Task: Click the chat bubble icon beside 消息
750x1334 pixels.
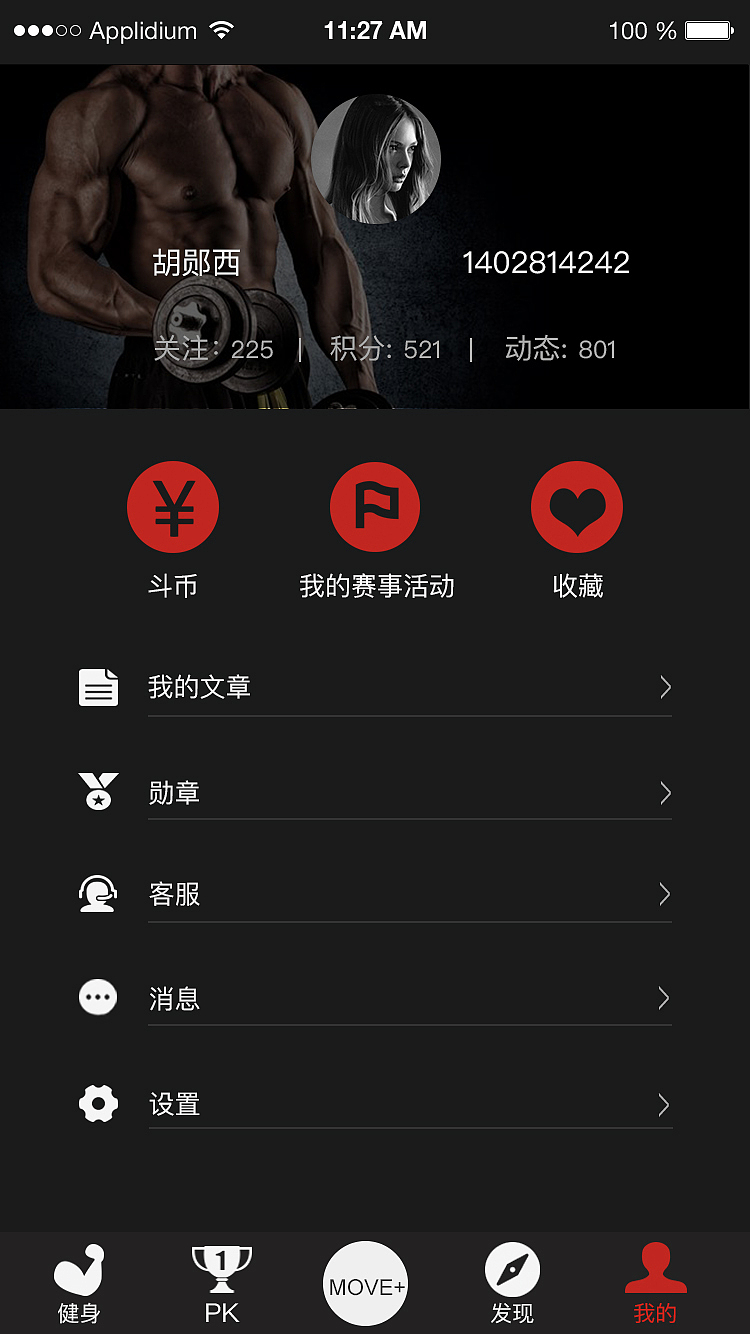Action: coord(97,997)
